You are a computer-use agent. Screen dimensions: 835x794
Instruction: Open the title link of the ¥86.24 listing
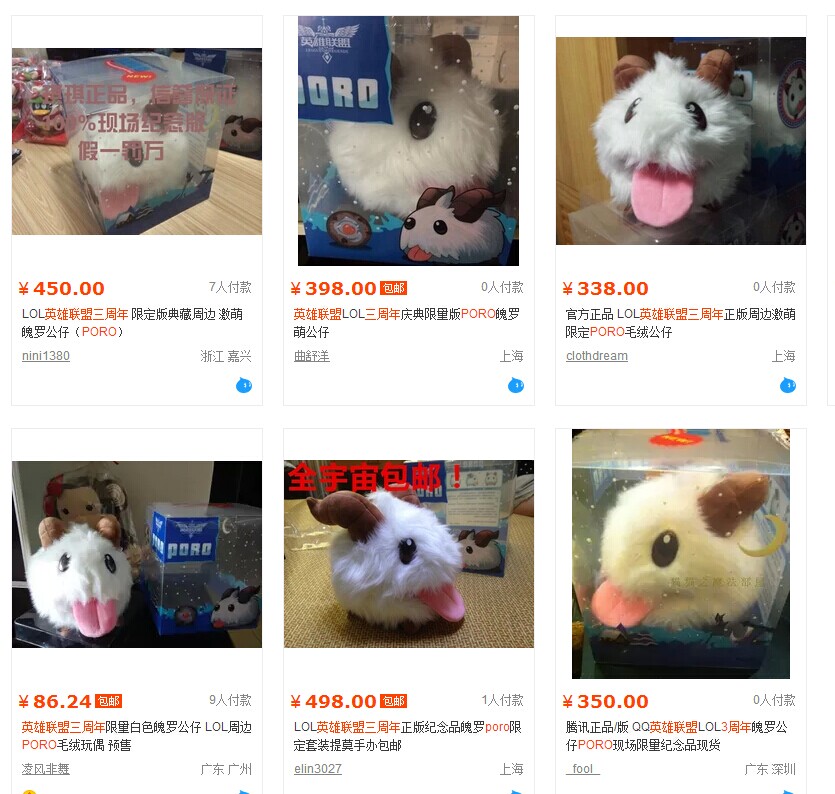pyautogui.click(x=136, y=736)
